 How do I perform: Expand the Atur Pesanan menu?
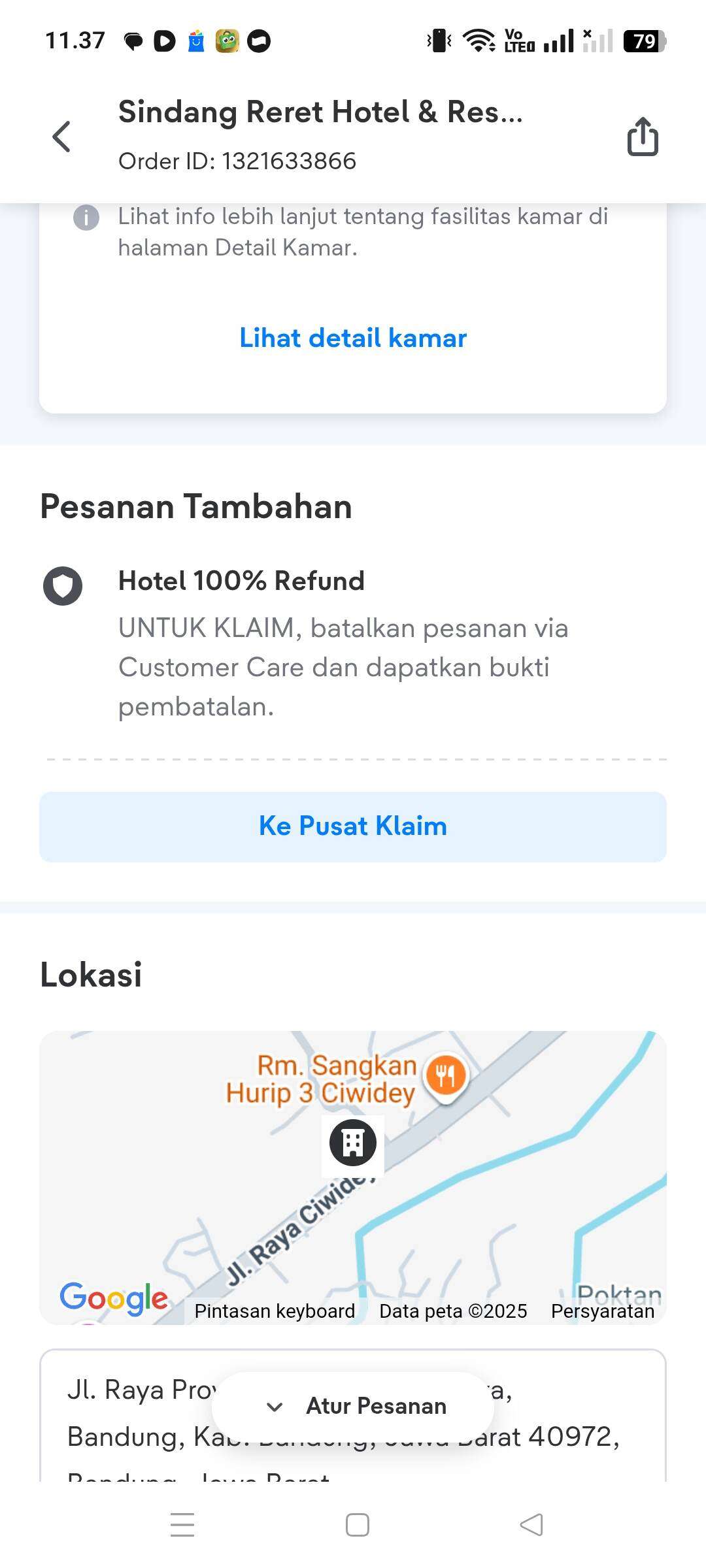[x=353, y=1406]
